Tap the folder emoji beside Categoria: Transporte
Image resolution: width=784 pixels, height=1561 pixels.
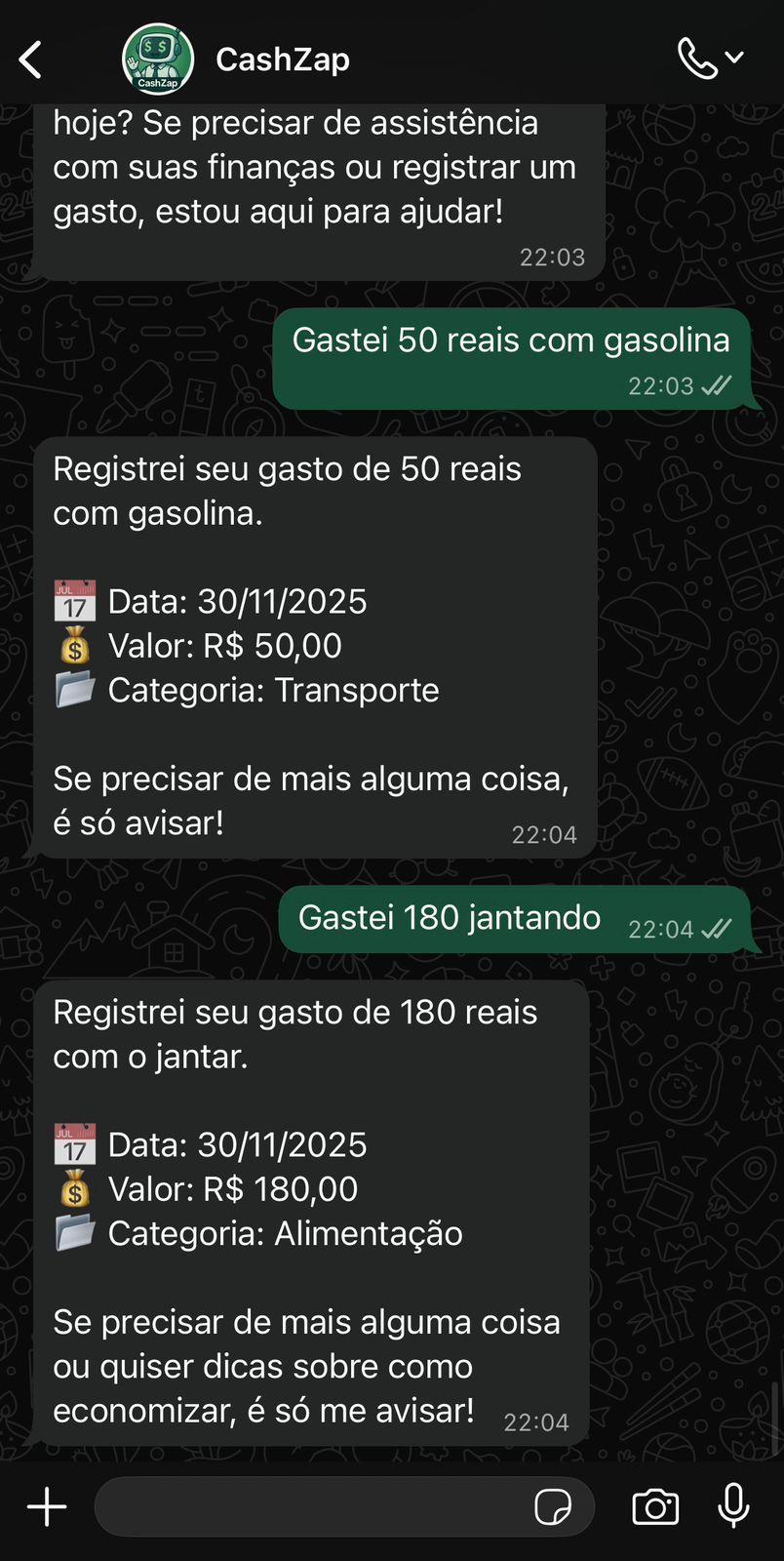click(74, 689)
